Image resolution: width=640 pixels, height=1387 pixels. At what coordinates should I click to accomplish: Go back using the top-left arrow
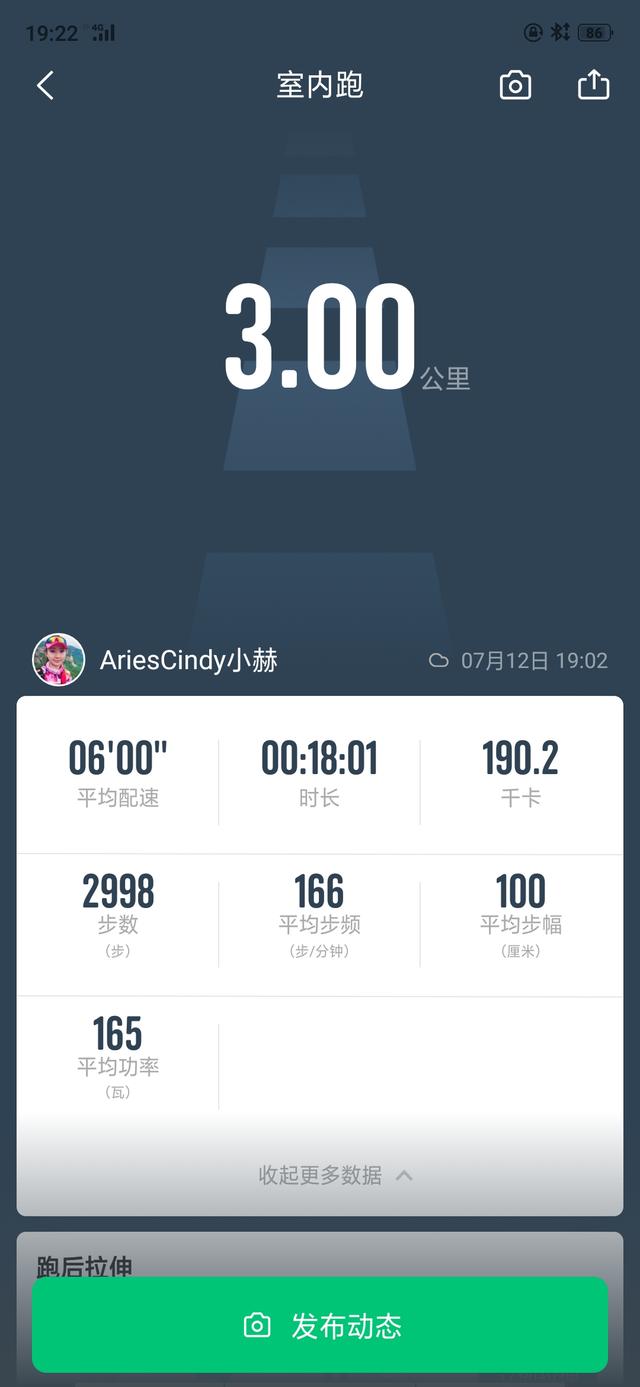click(x=45, y=86)
